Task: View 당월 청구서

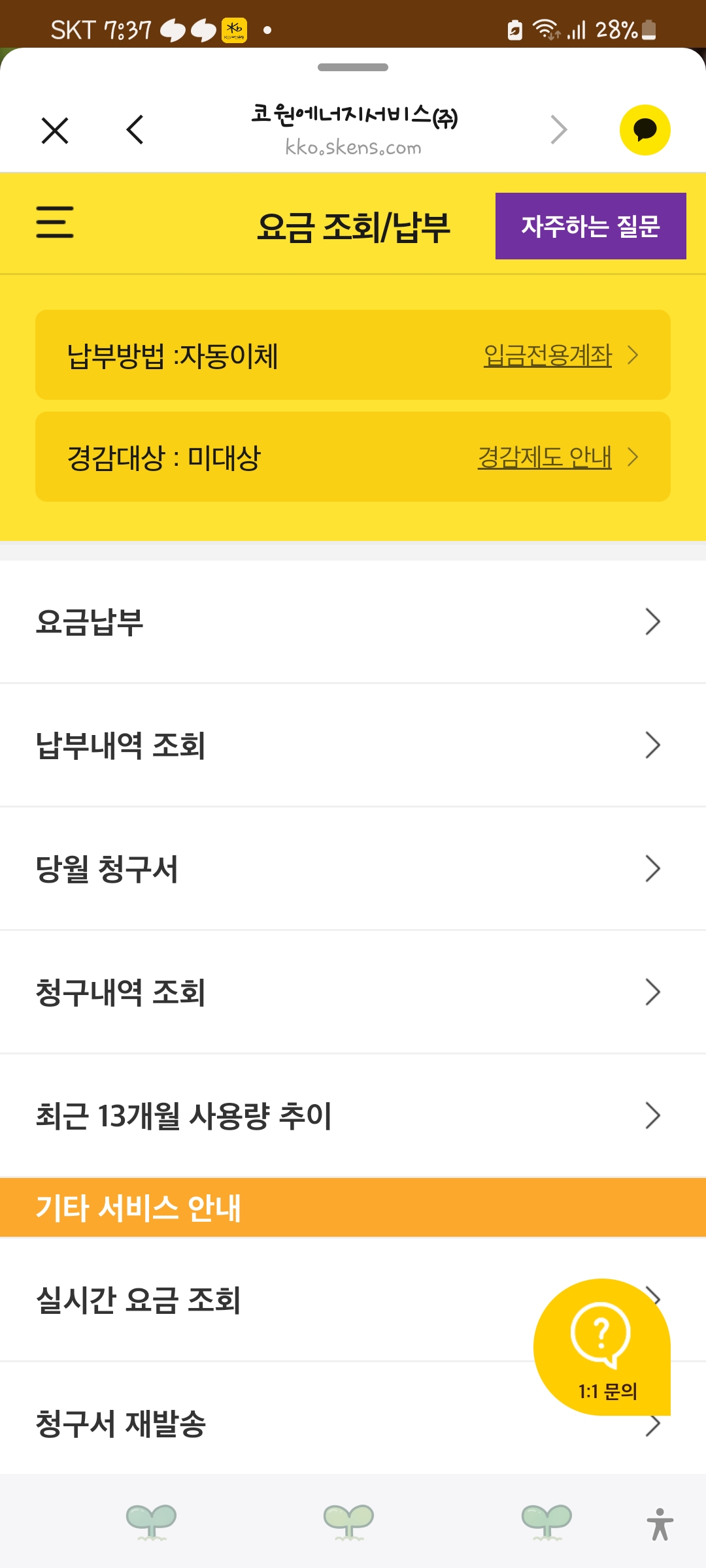Action: click(x=353, y=869)
